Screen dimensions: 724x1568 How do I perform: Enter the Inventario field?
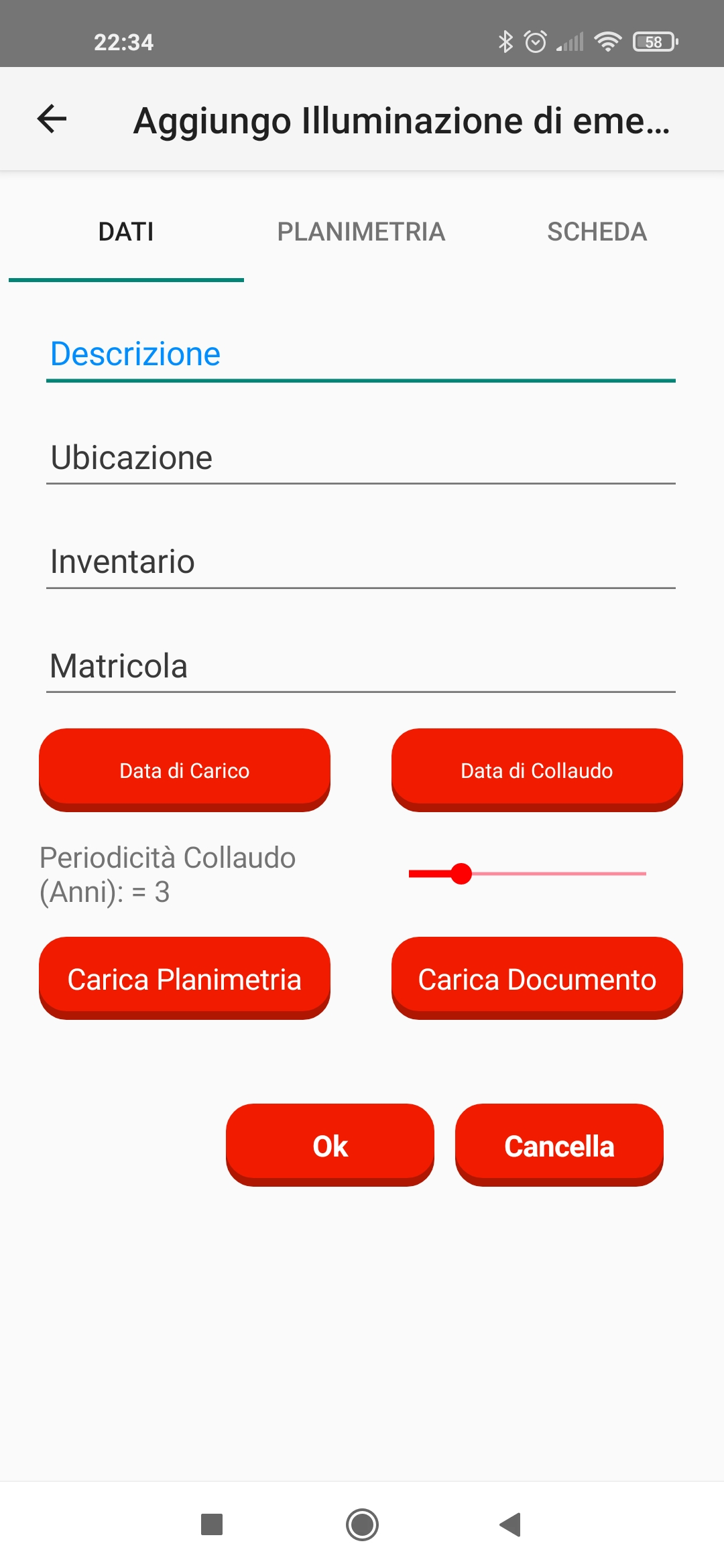[x=361, y=562]
